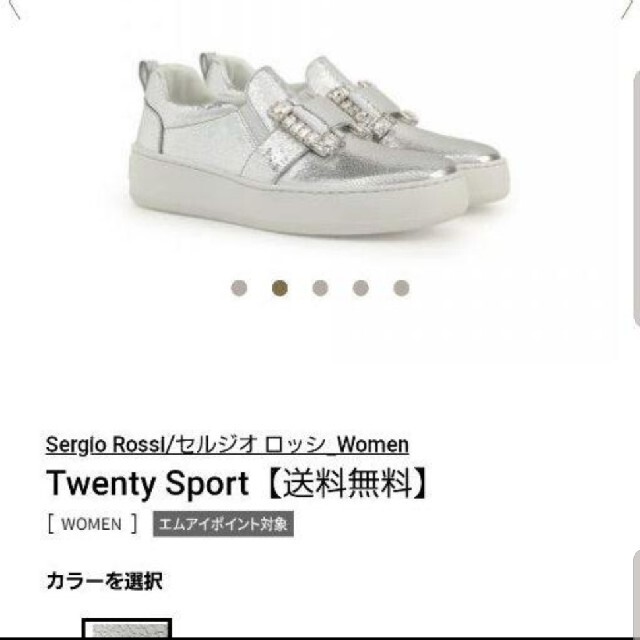Jump to the first image dot
The height and width of the screenshot is (640, 640).
point(238,288)
